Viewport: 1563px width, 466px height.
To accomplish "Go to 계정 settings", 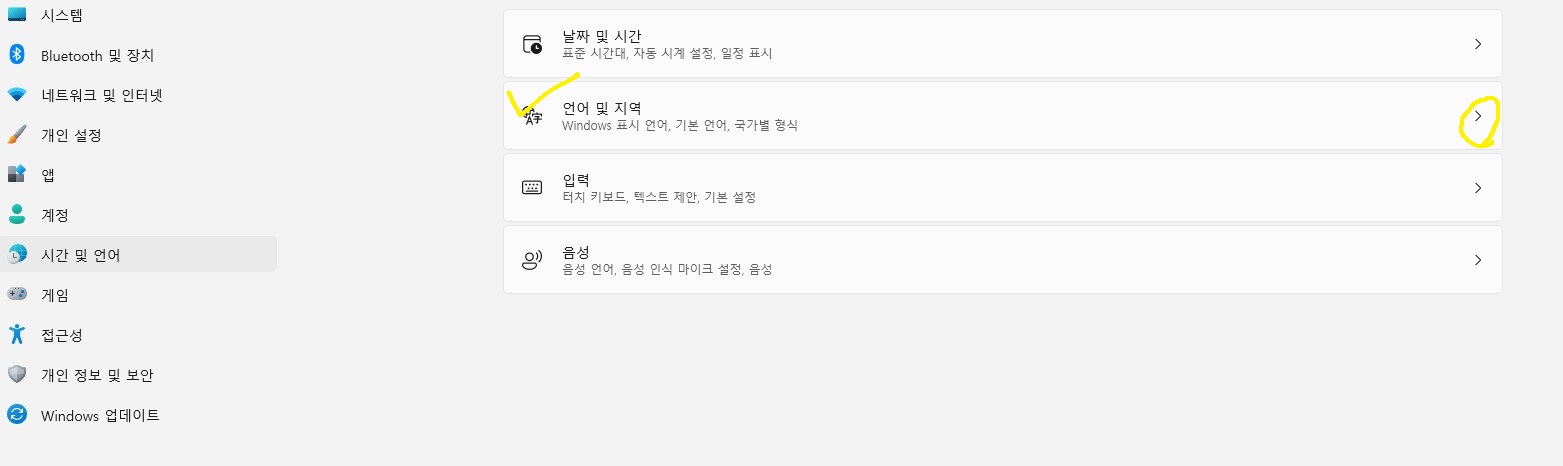I will [55, 215].
